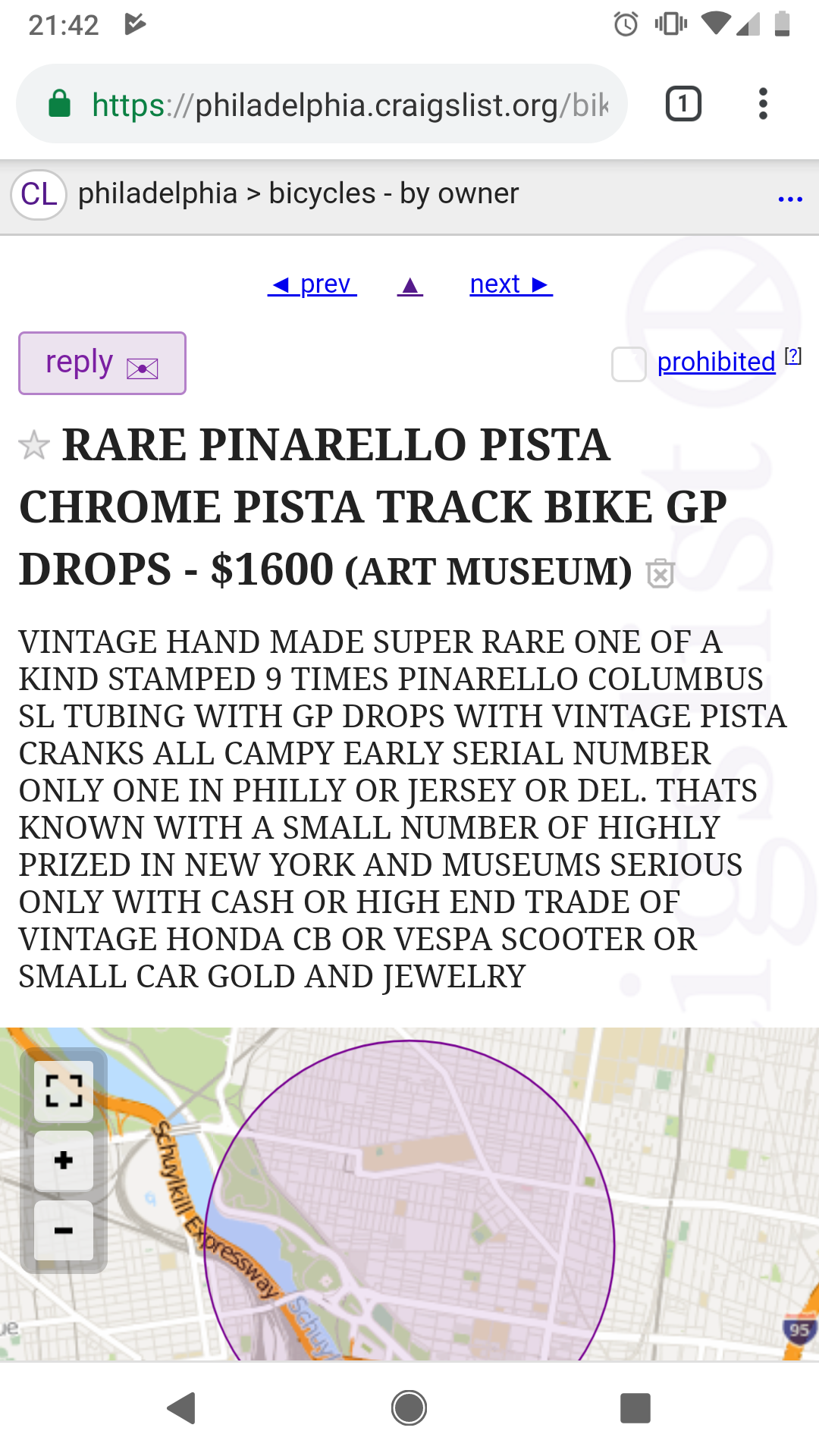This screenshot has height=1456, width=819.
Task: Go to the home screen
Action: pos(409,1408)
